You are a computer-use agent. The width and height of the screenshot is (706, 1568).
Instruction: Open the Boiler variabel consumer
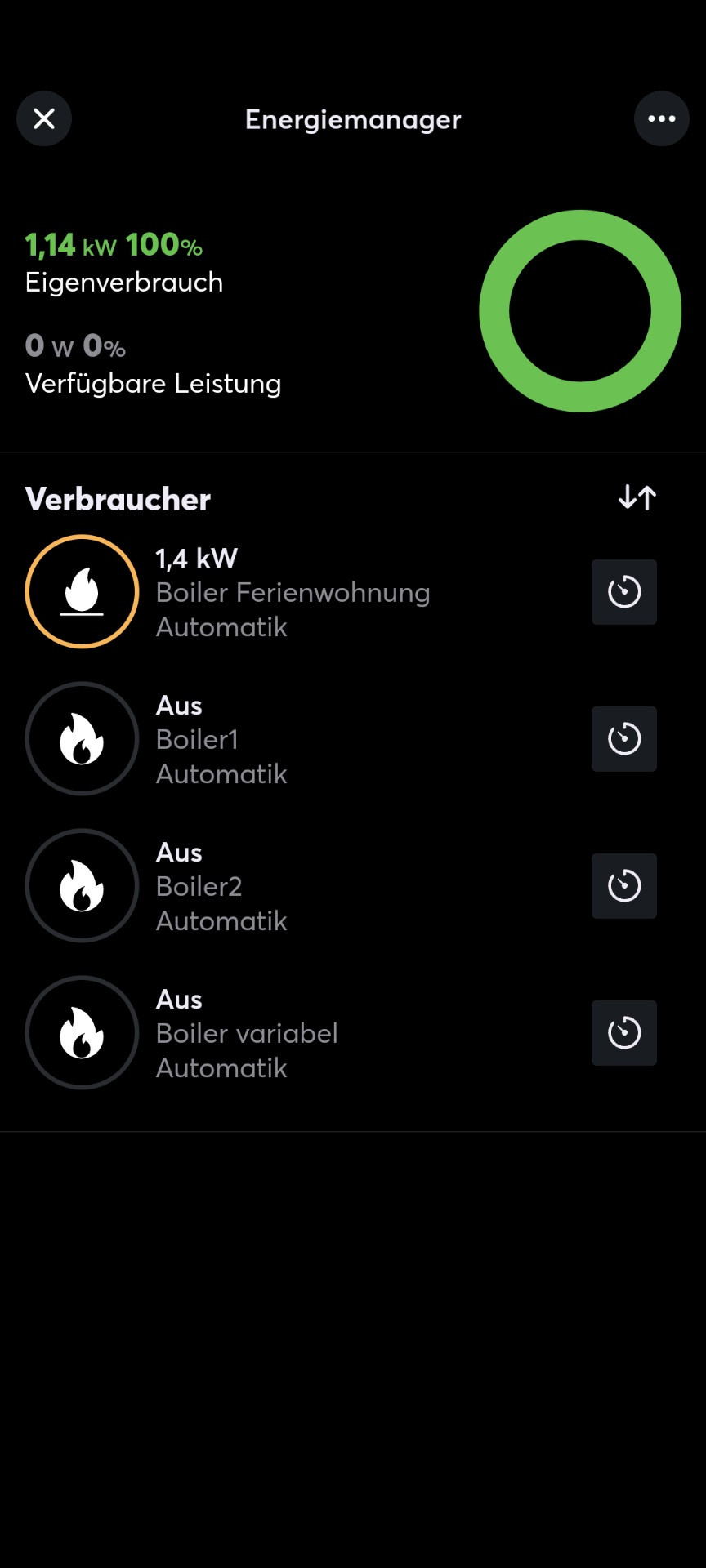[245, 1033]
